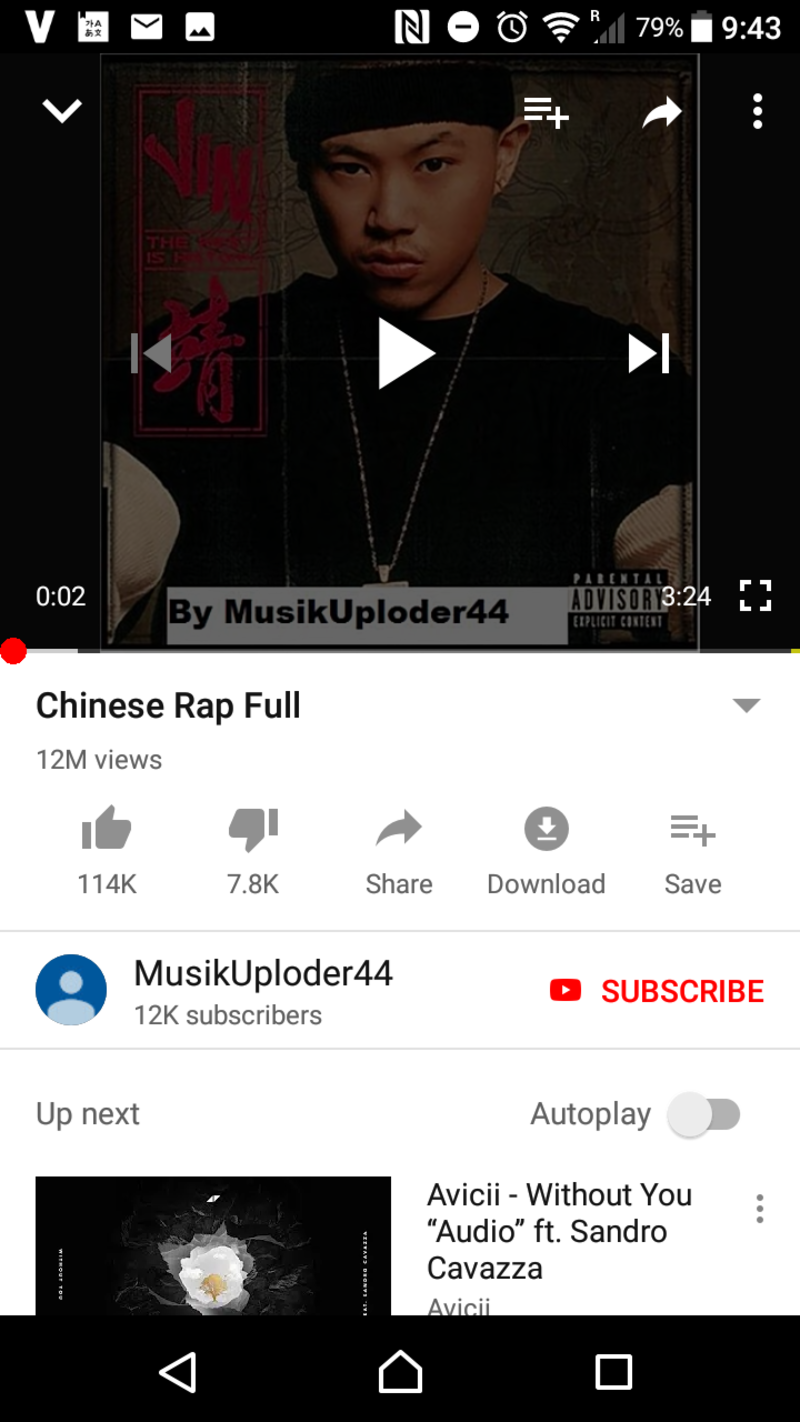Share video using the player overlay arrow
The width and height of the screenshot is (800, 1422).
point(661,113)
